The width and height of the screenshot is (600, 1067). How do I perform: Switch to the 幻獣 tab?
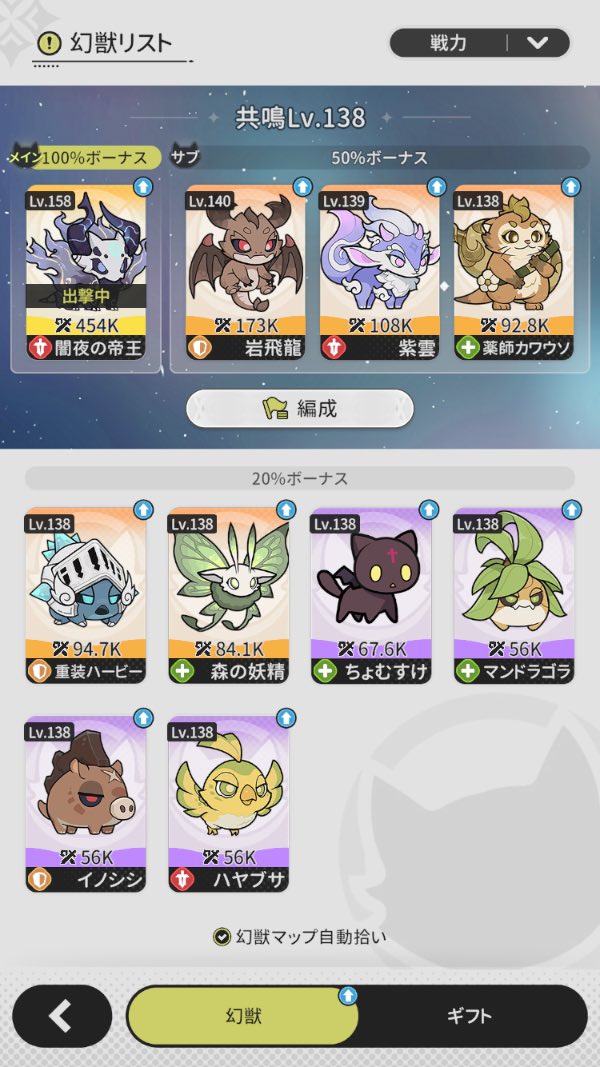point(243,1016)
